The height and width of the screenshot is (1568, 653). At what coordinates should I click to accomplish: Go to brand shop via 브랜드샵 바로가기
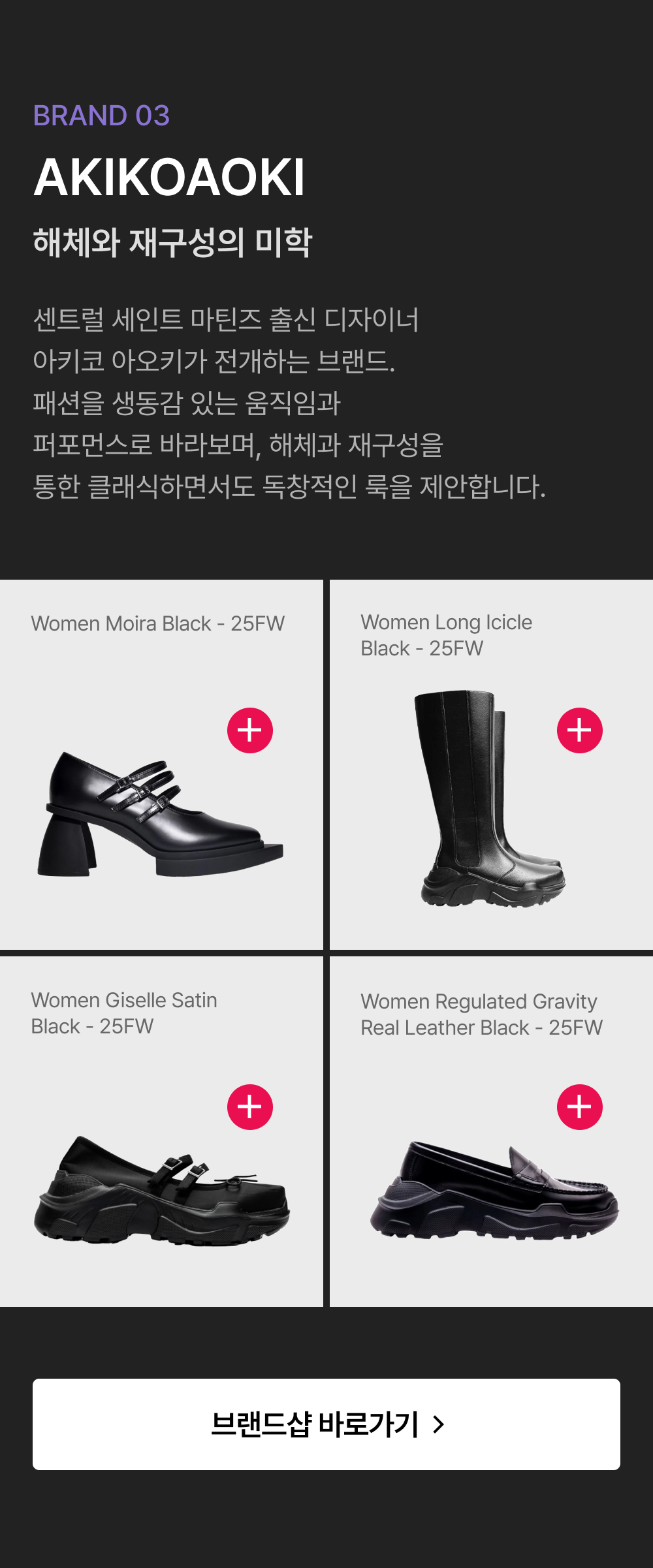[326, 1424]
